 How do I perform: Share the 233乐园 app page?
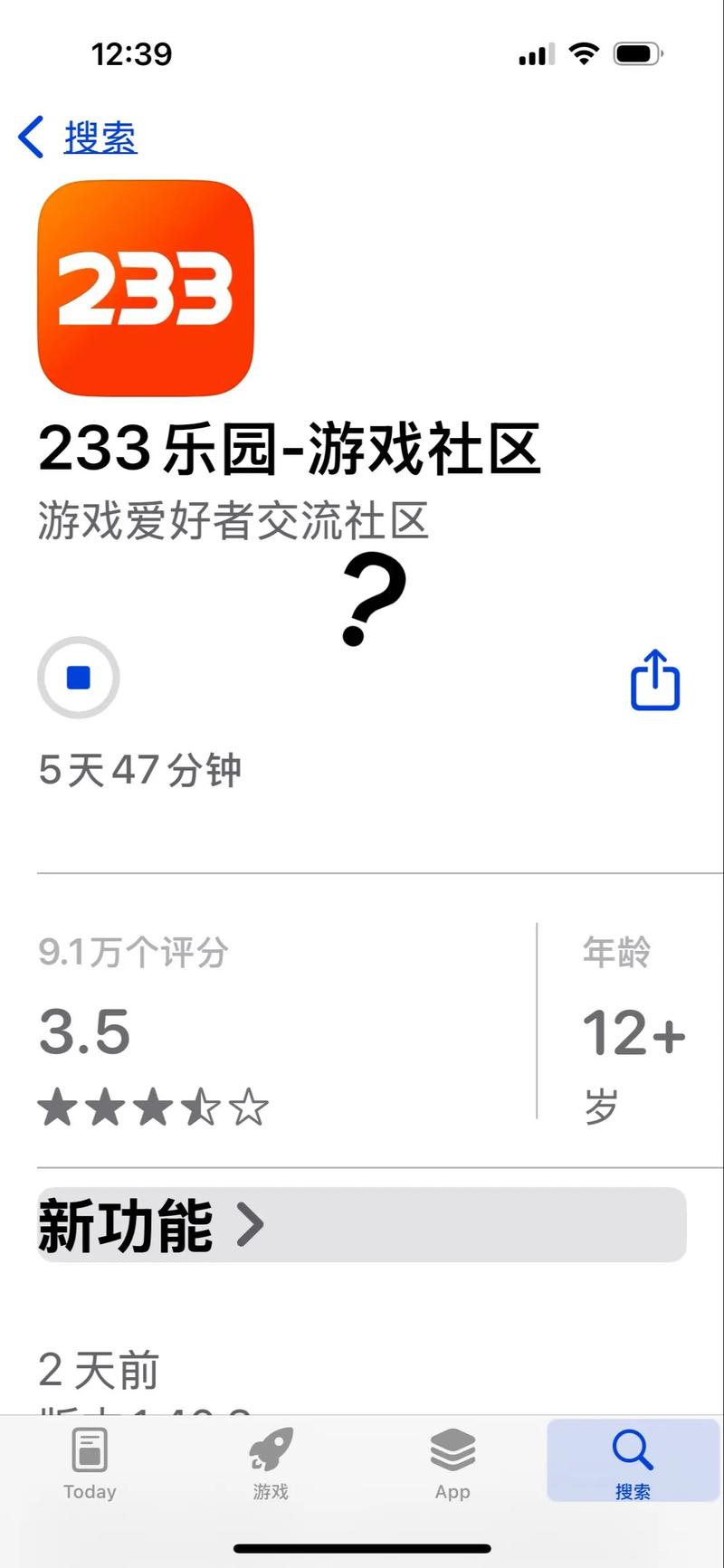click(x=654, y=679)
